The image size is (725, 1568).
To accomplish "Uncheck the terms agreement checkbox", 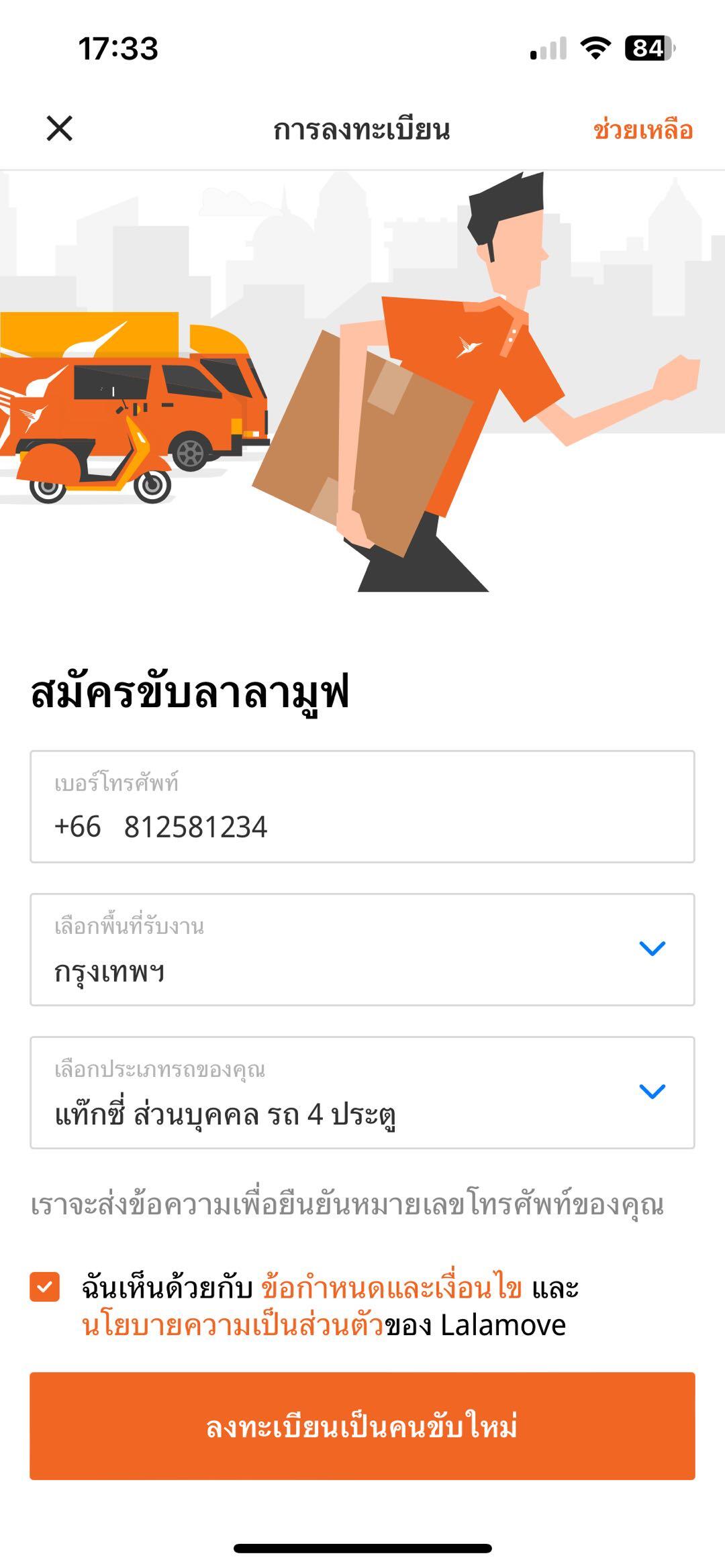I will [45, 1287].
